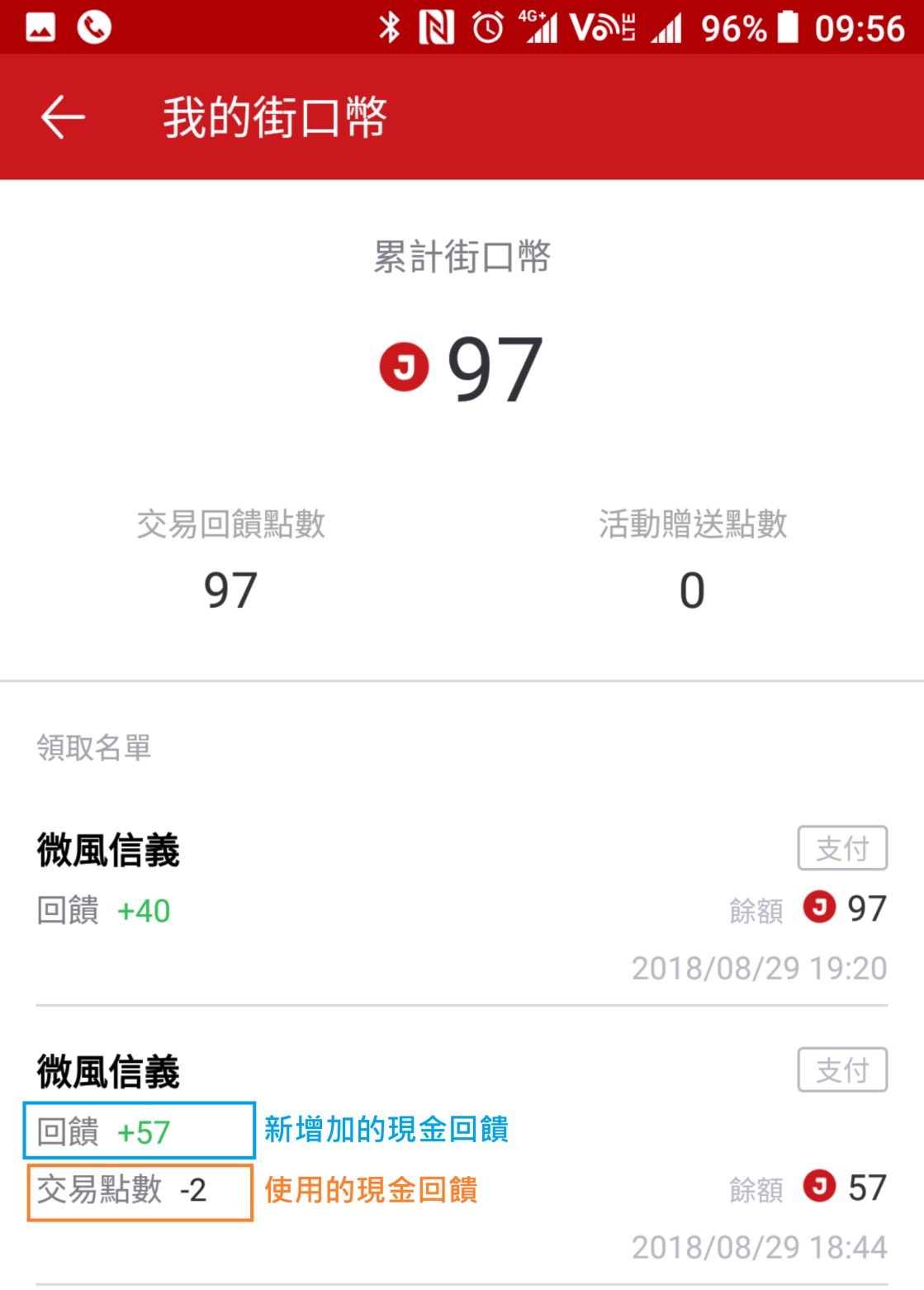Tap the J coin icon next to 餘額 57
This screenshot has height=1290, width=924.
(x=819, y=1187)
